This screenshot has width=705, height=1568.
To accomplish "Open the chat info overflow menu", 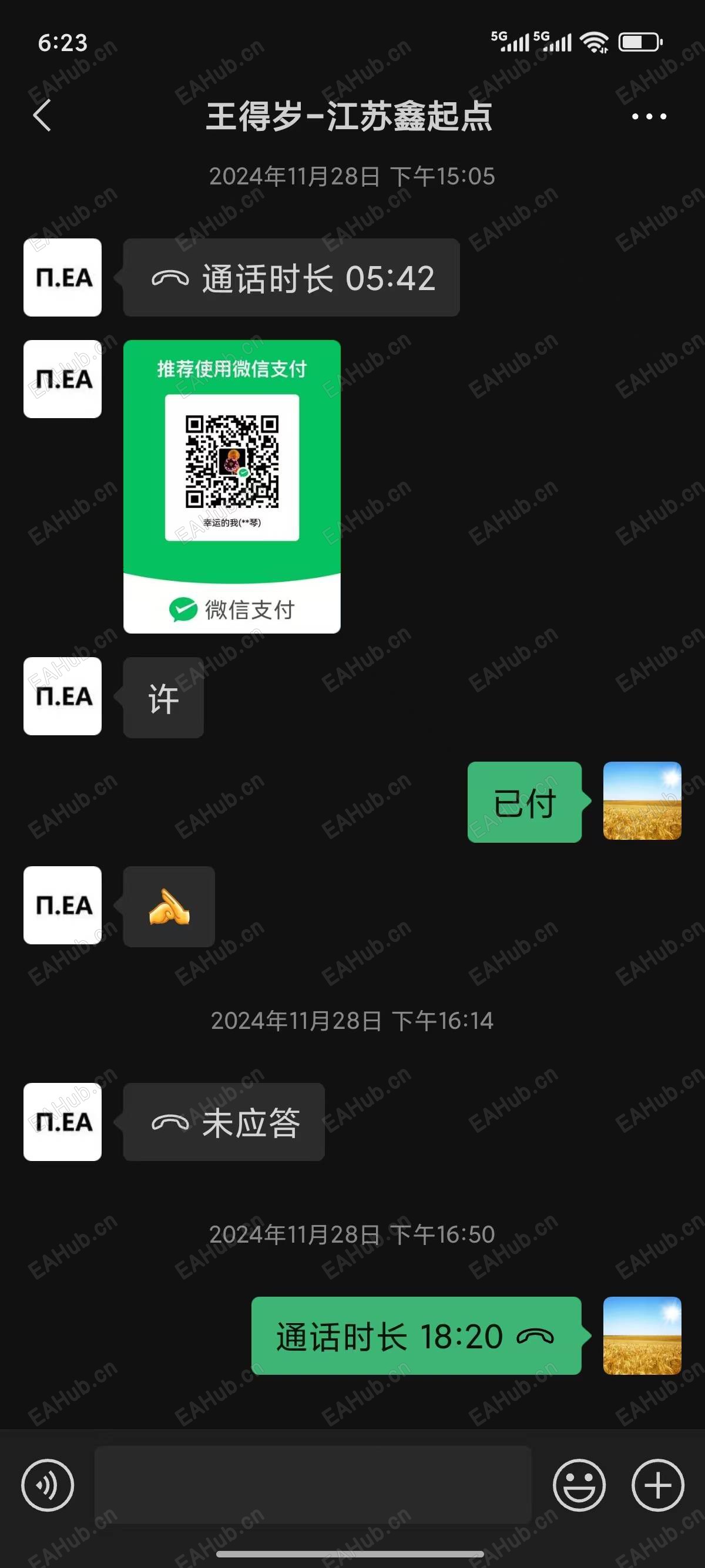I will tap(649, 116).
